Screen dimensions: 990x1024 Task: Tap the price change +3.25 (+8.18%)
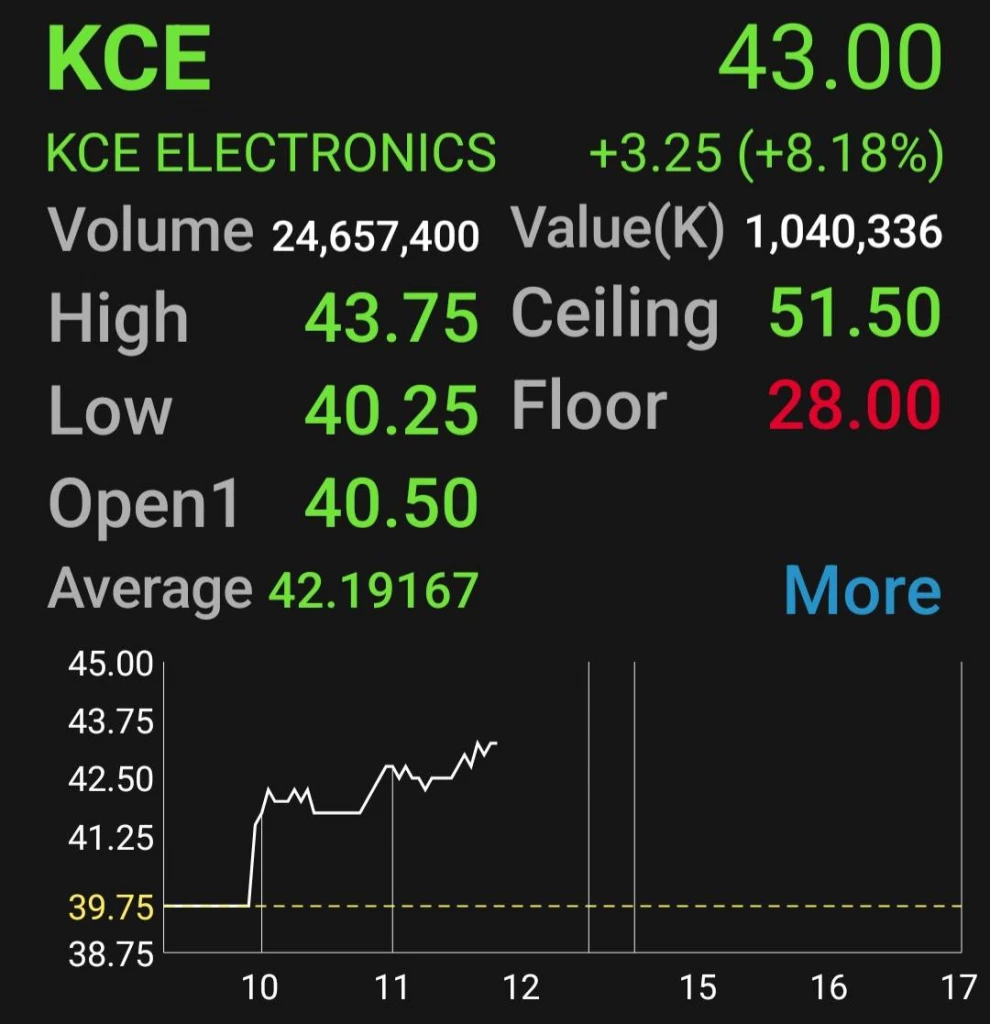[765, 152]
